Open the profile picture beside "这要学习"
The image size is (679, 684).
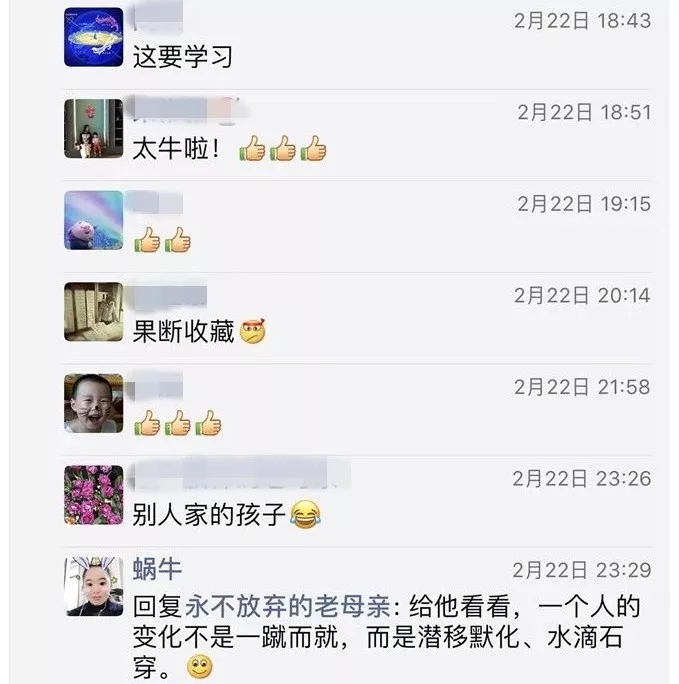(94, 38)
